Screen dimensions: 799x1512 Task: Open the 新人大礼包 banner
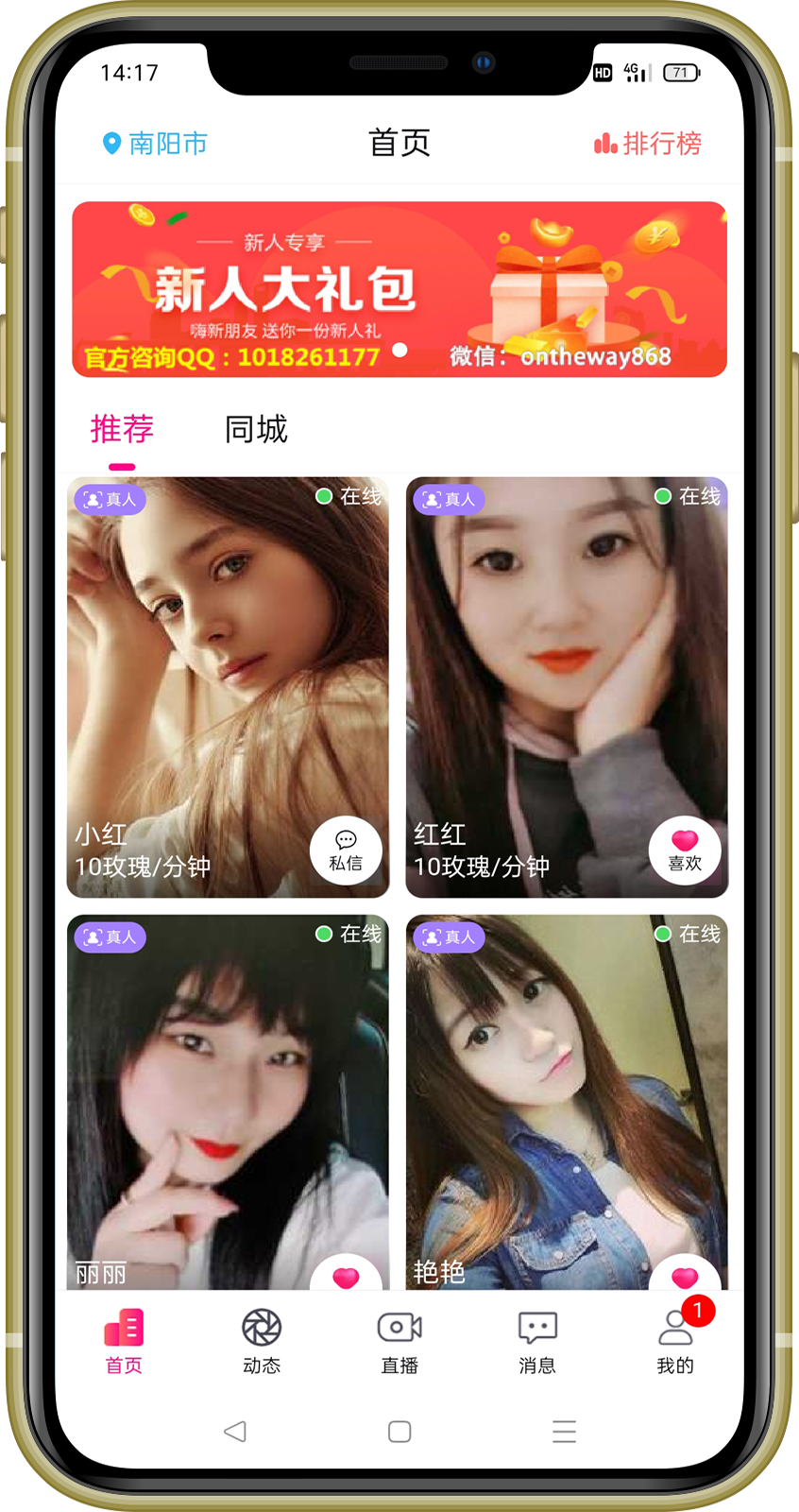[x=399, y=288]
